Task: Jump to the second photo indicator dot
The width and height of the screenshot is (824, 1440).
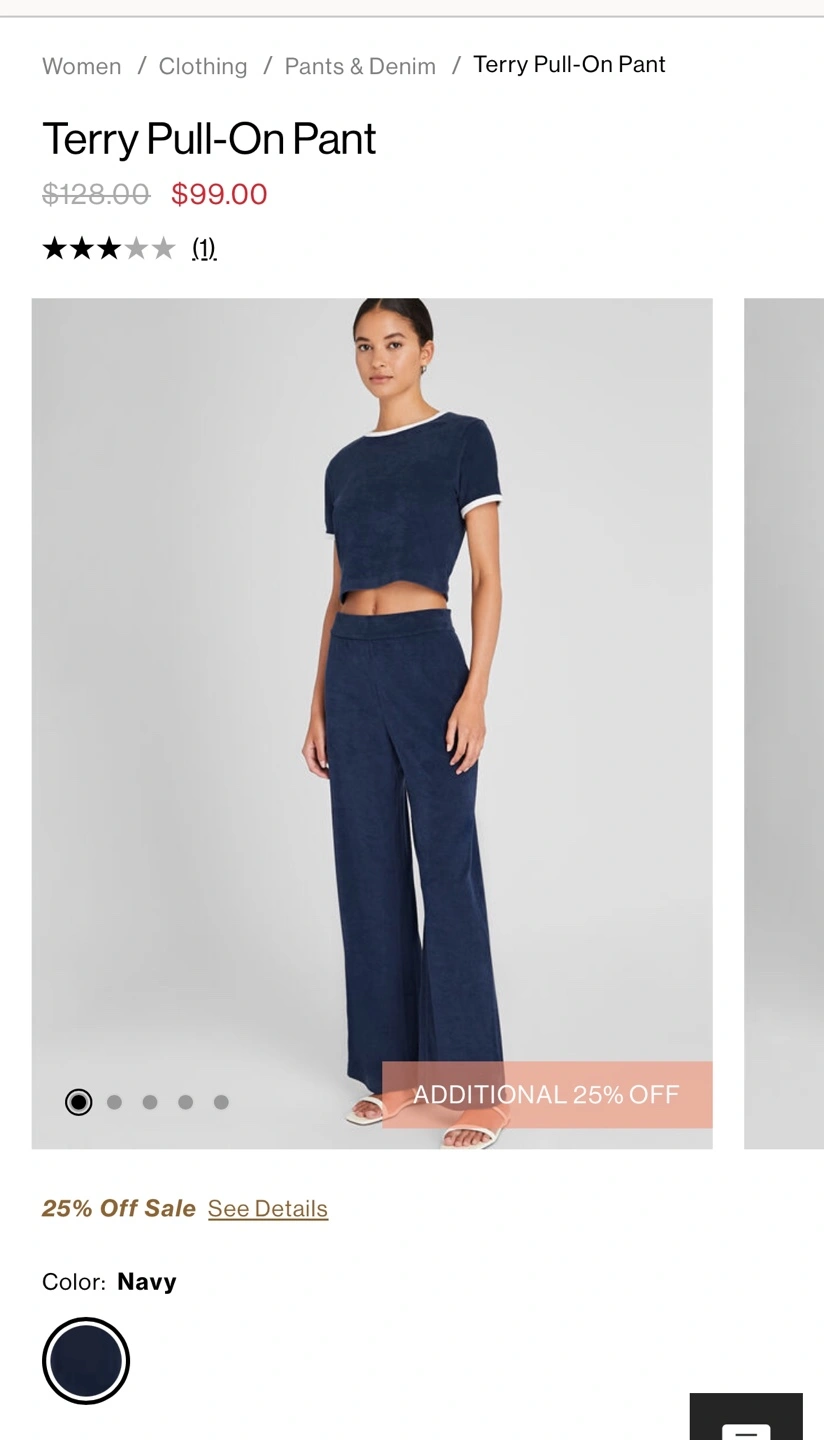Action: [x=114, y=1102]
